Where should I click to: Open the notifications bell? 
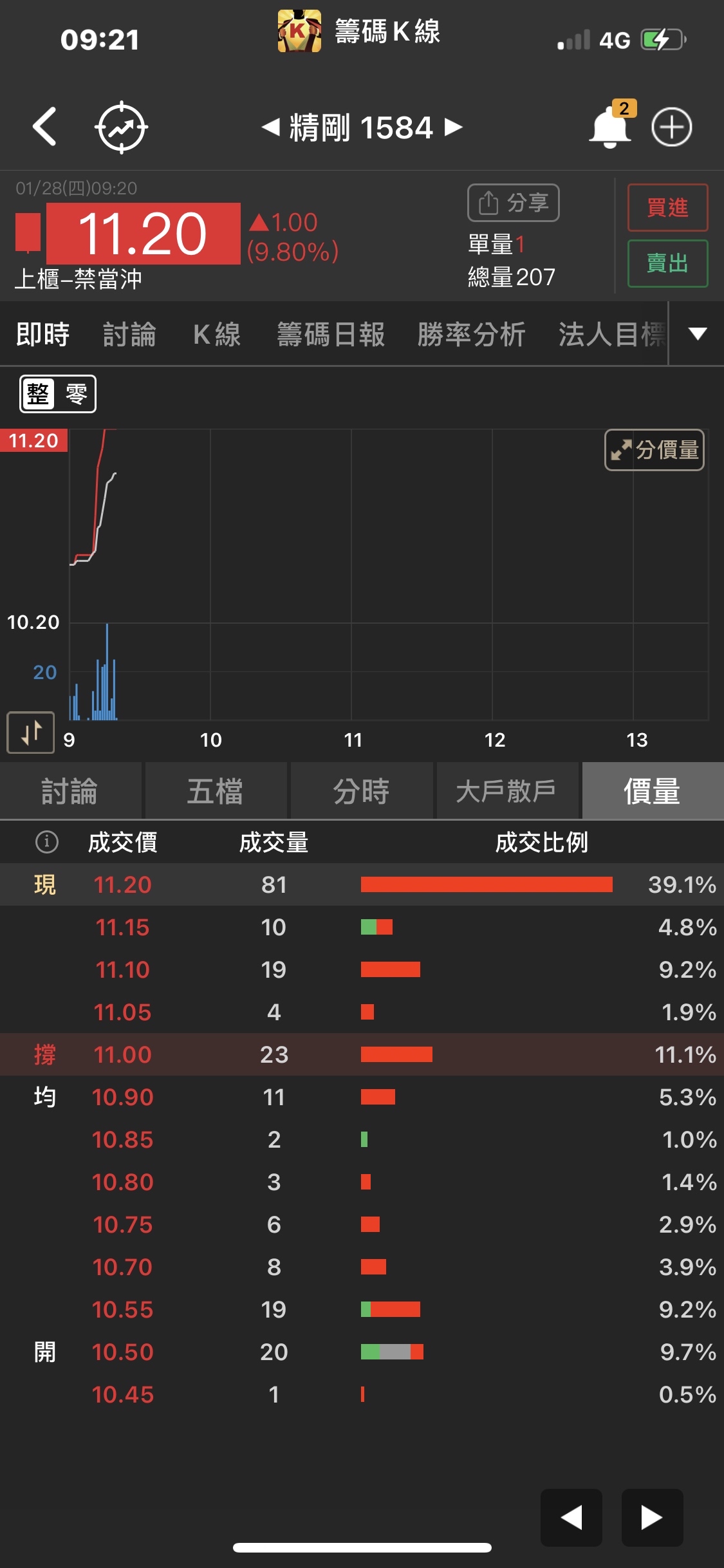pos(609,127)
